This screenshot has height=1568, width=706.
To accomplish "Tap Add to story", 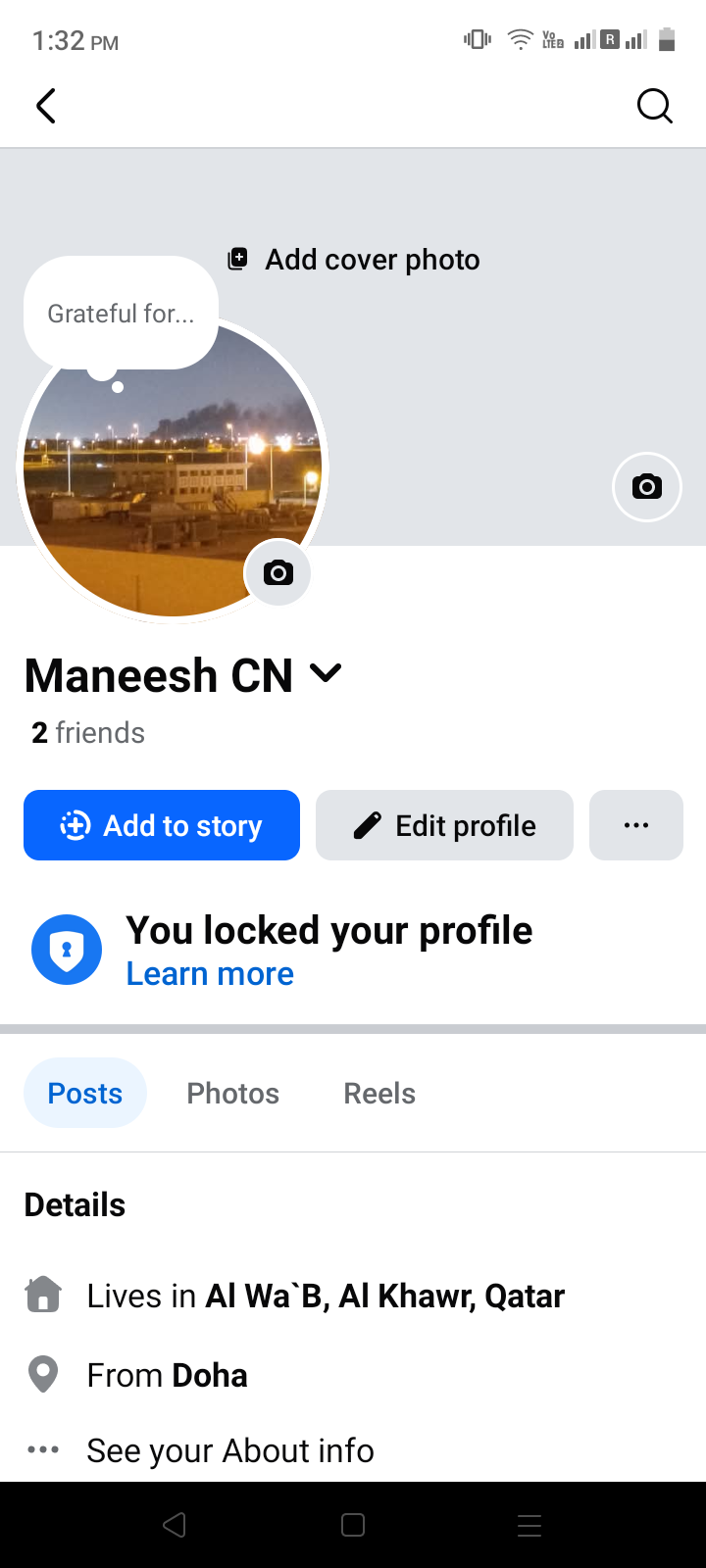I will [162, 825].
